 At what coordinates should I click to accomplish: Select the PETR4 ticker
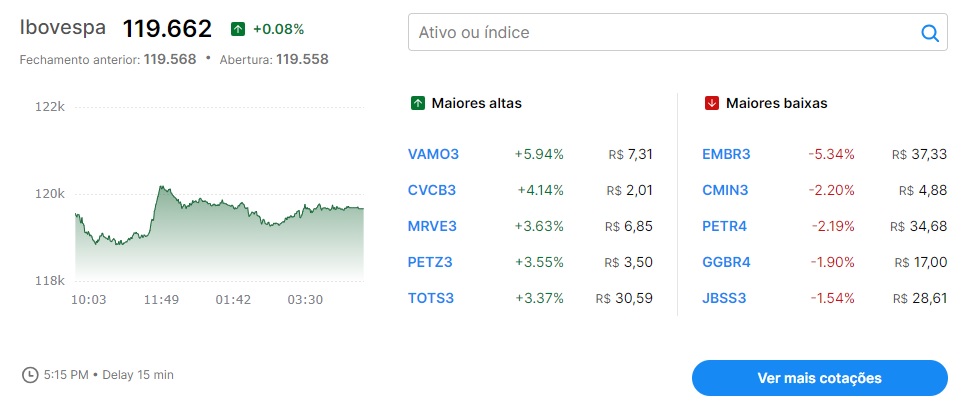[725, 226]
